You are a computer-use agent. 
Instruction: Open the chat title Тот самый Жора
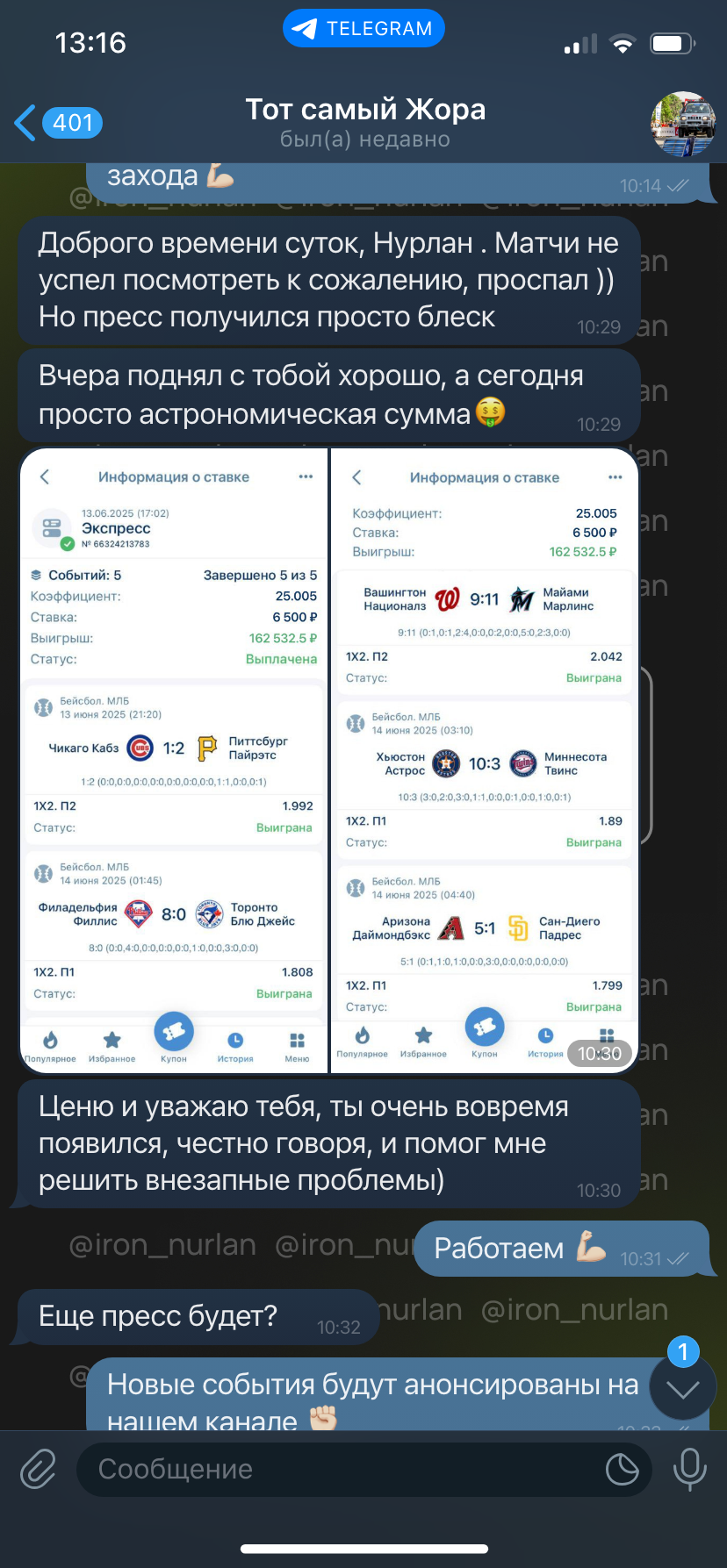click(x=365, y=110)
